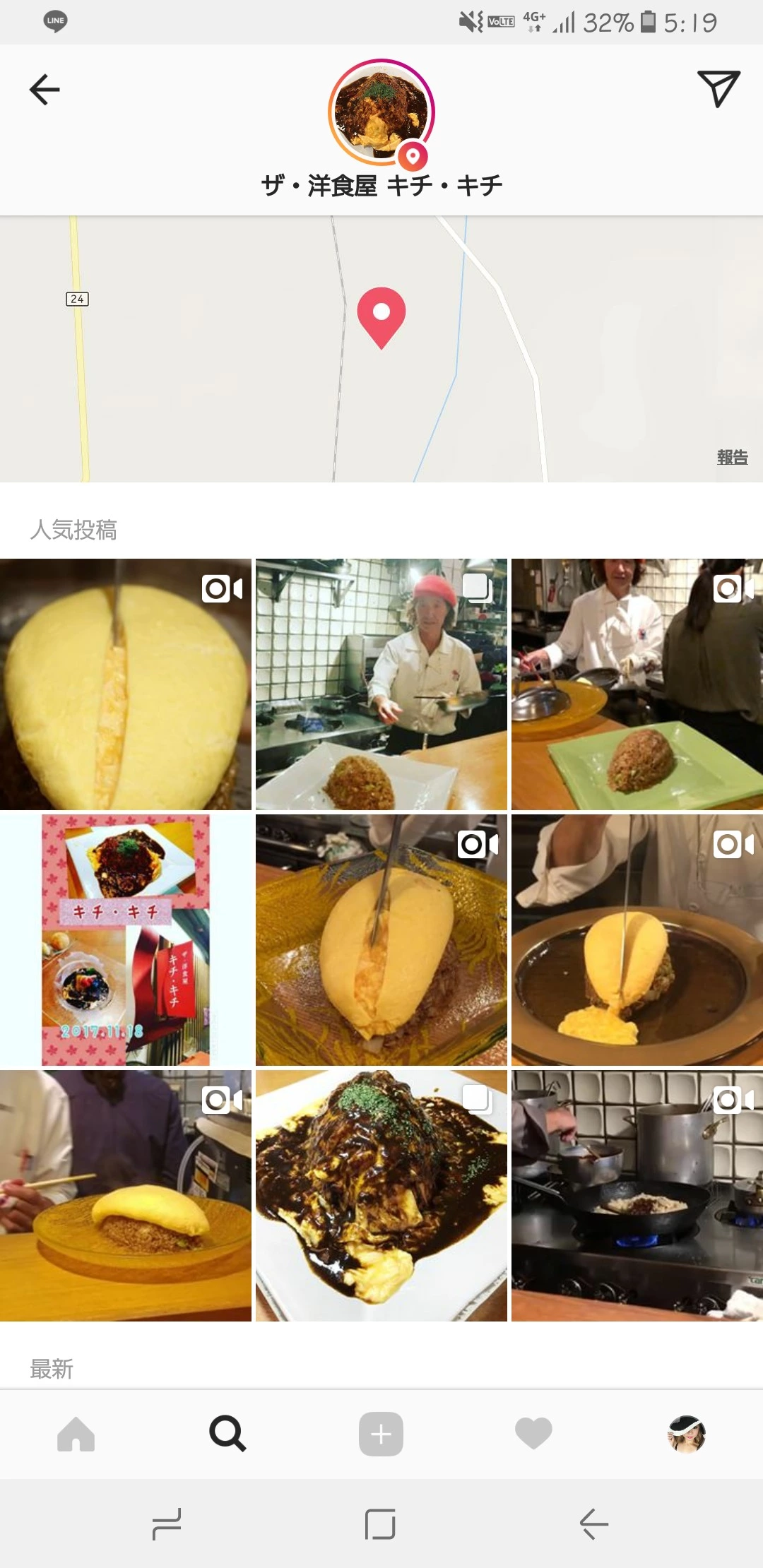
Task: Open the map with the red pin
Action: [381, 349]
